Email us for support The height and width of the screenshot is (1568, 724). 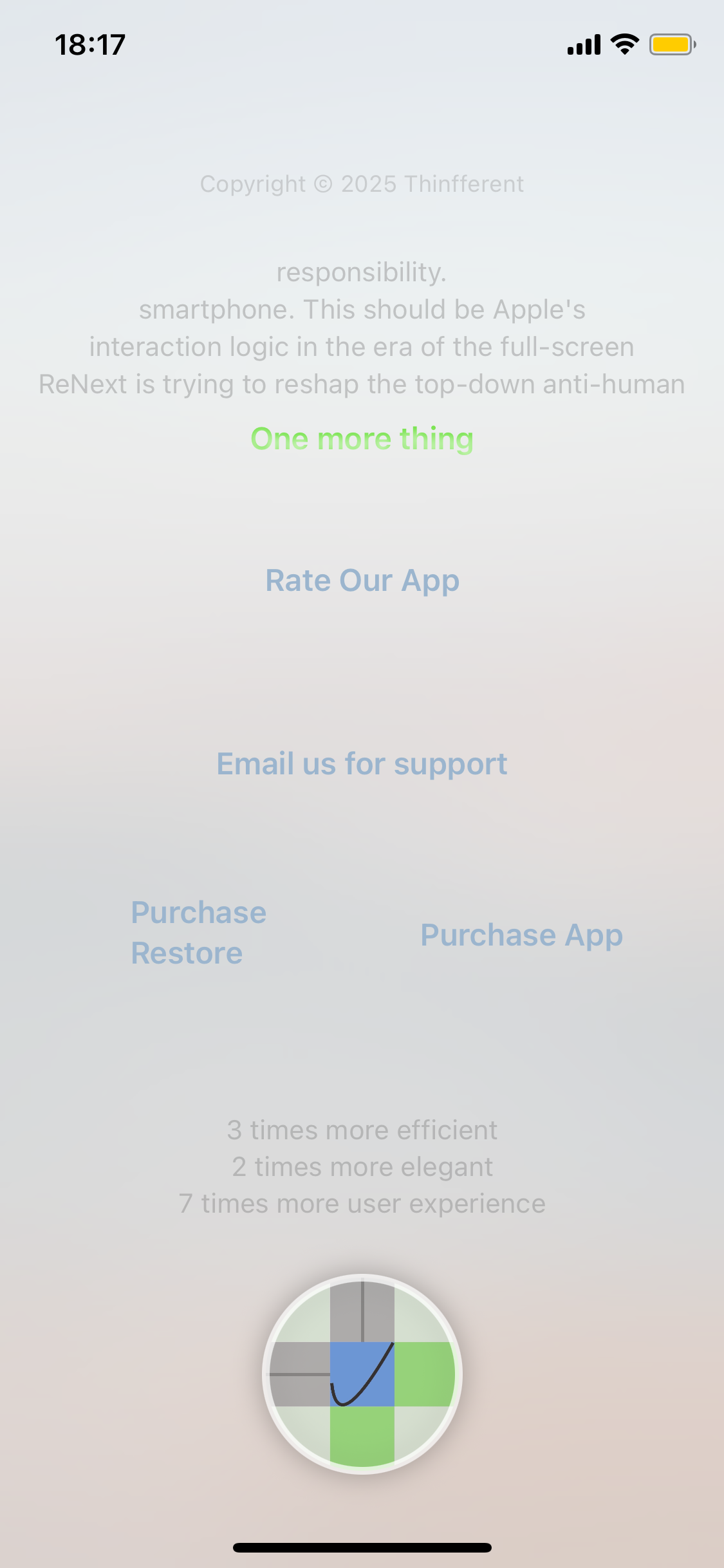pyautogui.click(x=362, y=764)
